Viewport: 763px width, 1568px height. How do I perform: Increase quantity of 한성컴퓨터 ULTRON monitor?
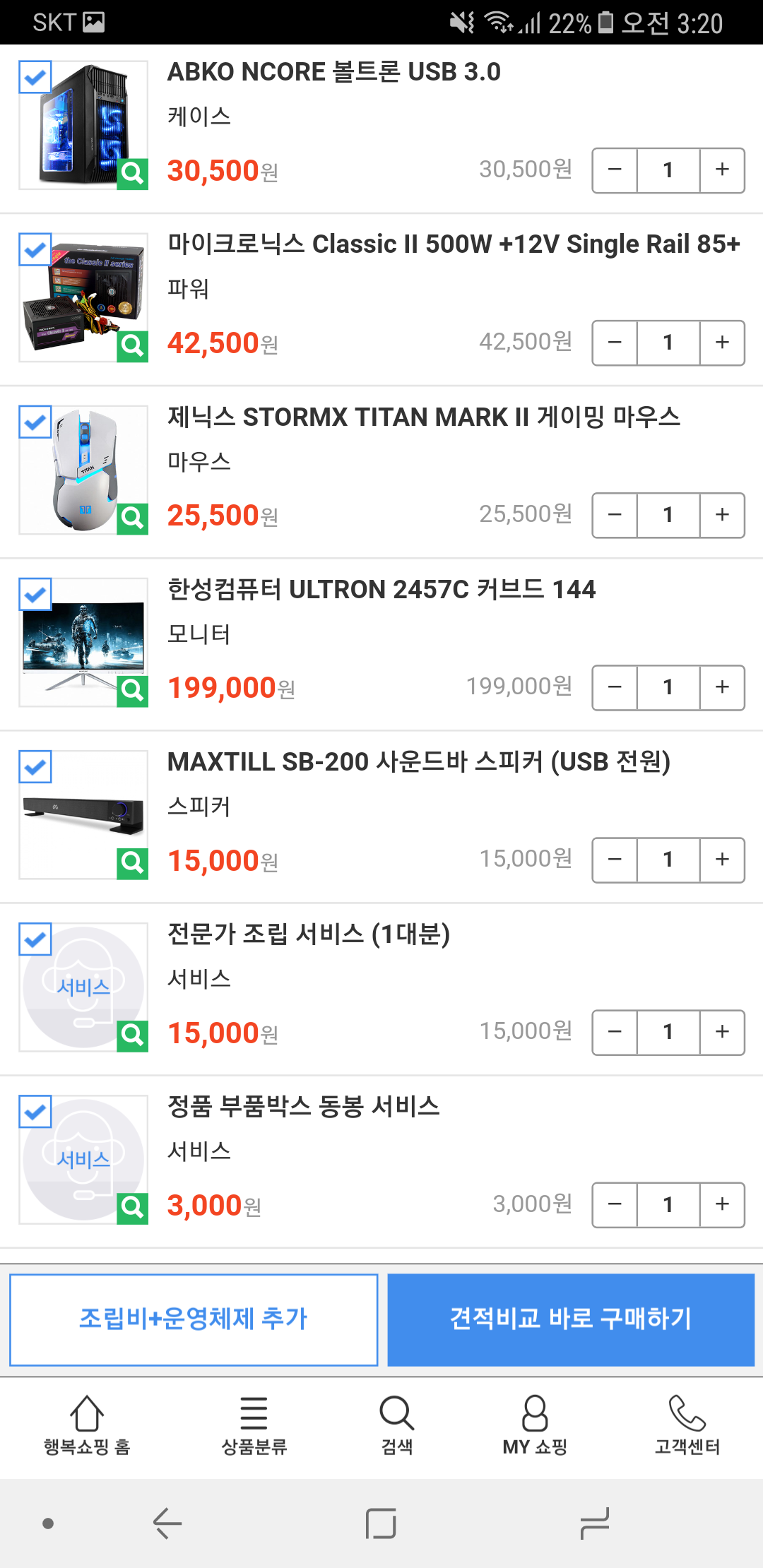coord(722,687)
